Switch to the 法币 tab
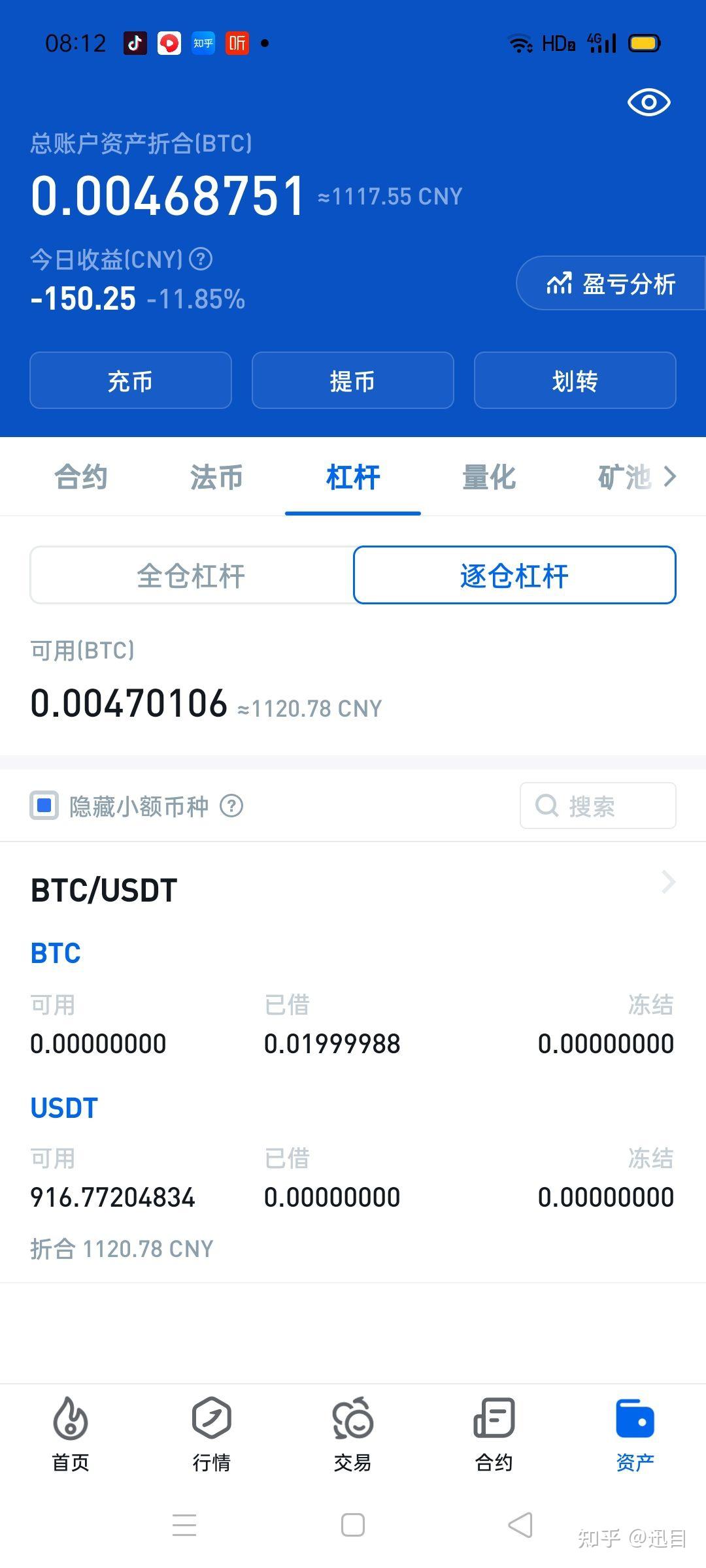This screenshot has height=1568, width=706. pyautogui.click(x=215, y=477)
